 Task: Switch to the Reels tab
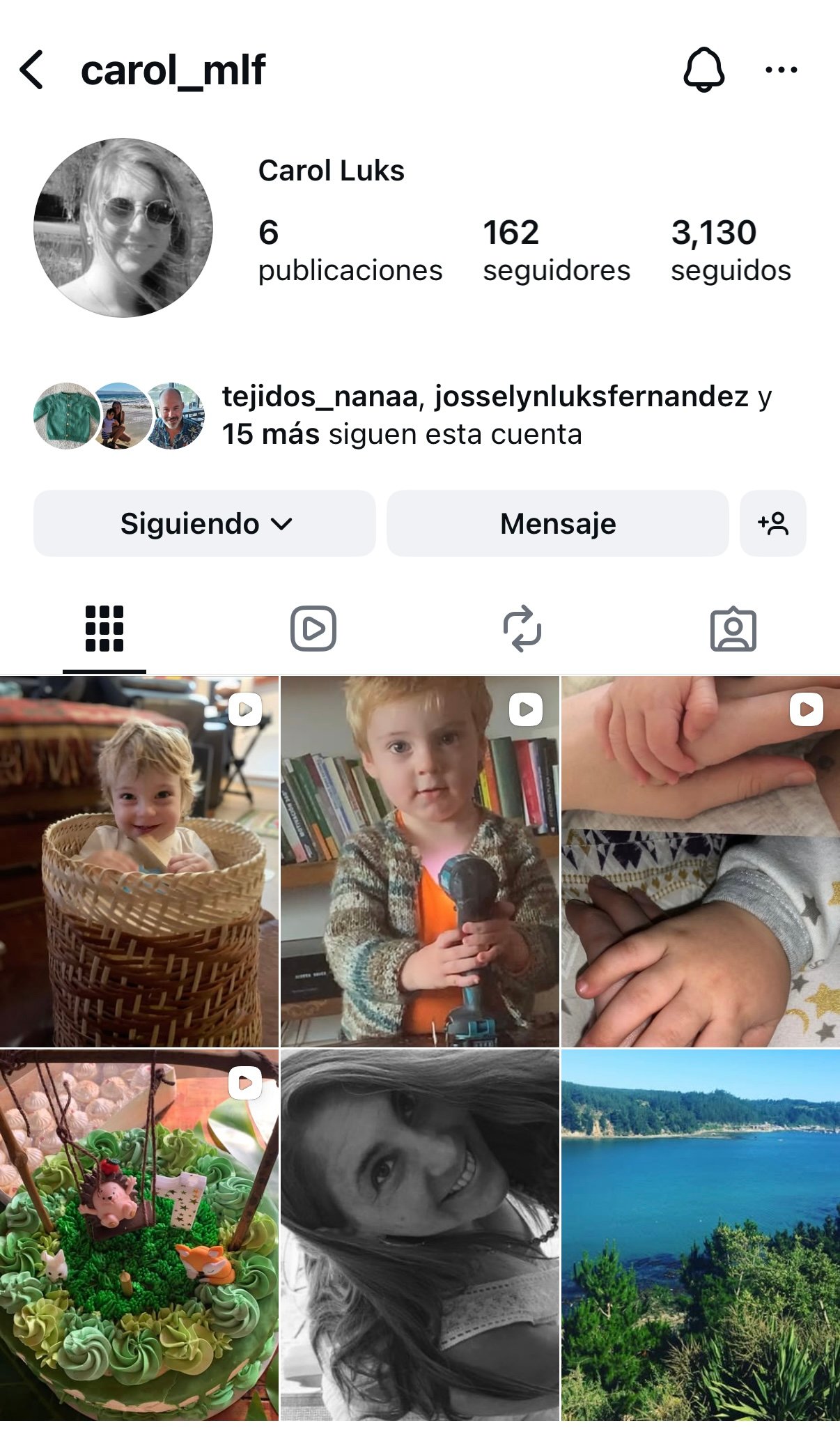313,629
